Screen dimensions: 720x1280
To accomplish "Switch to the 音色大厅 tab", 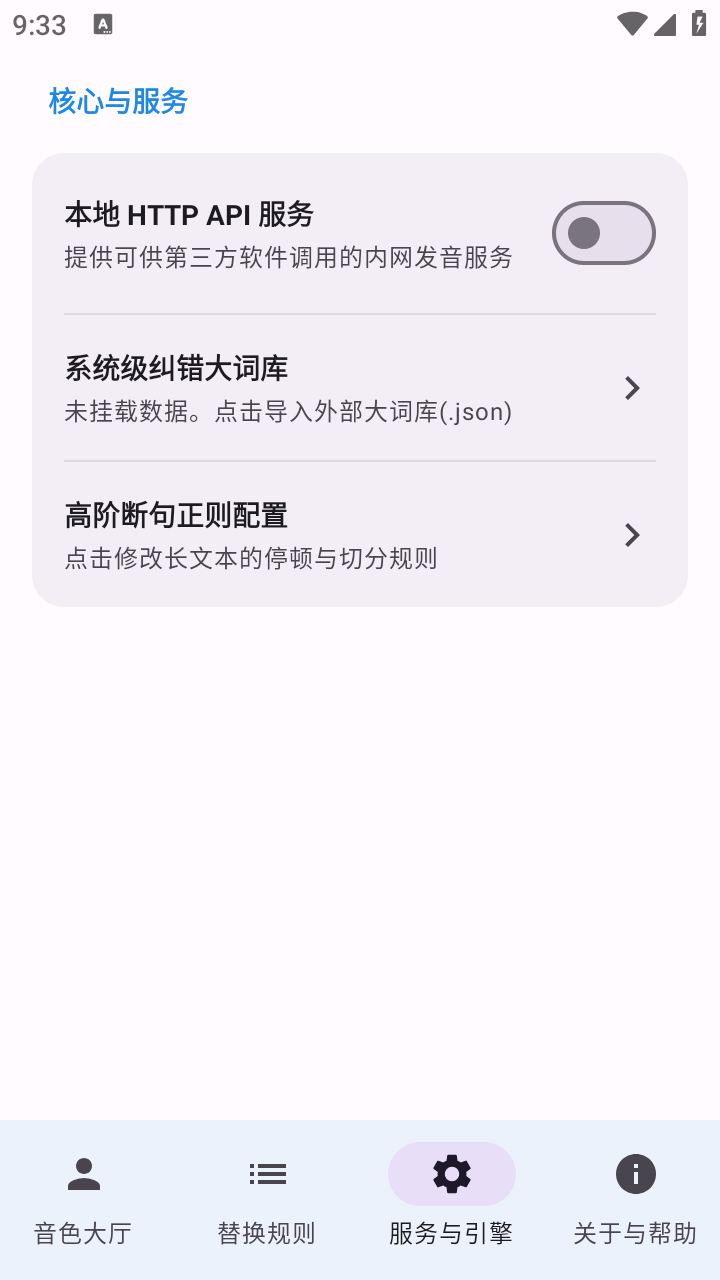I will pos(84,1197).
